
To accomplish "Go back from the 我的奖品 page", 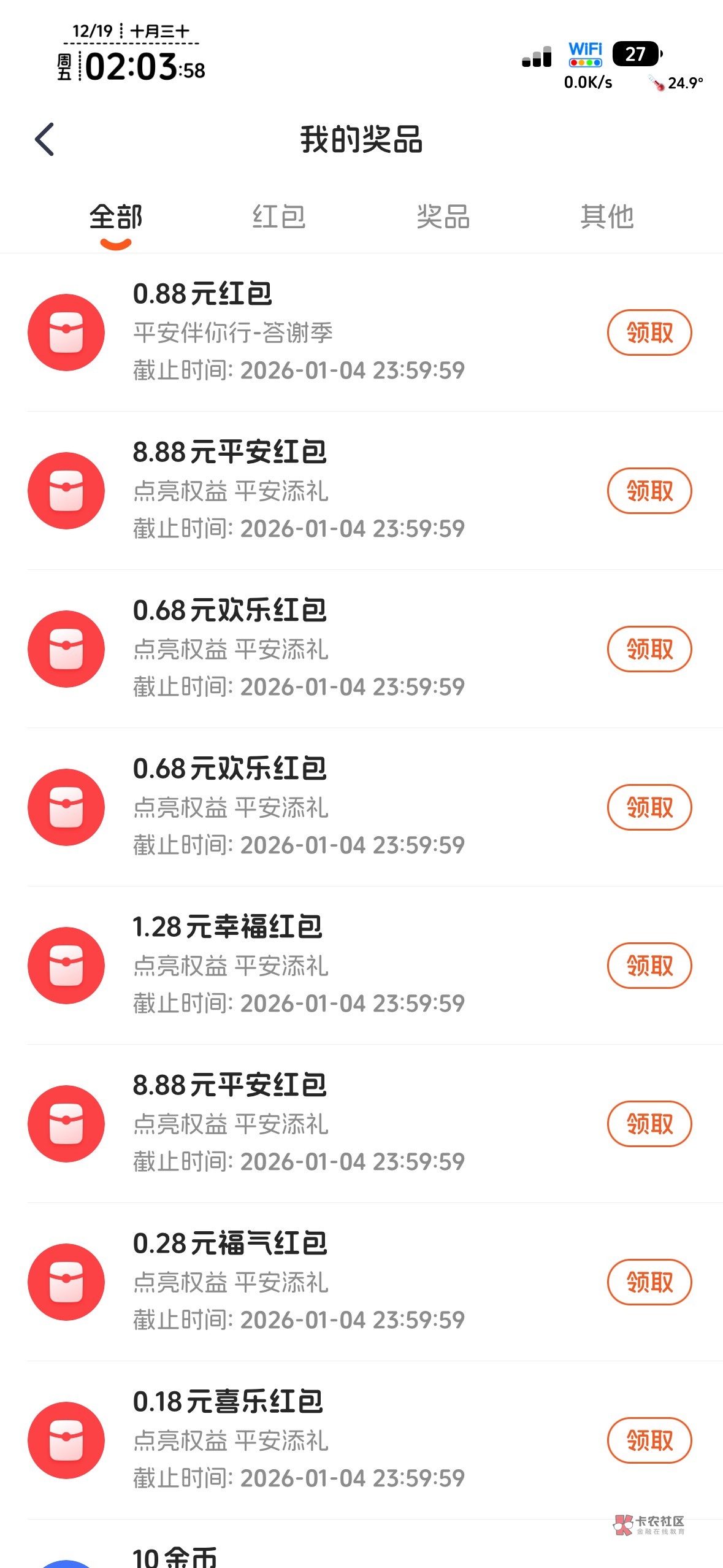I will pyautogui.click(x=45, y=139).
